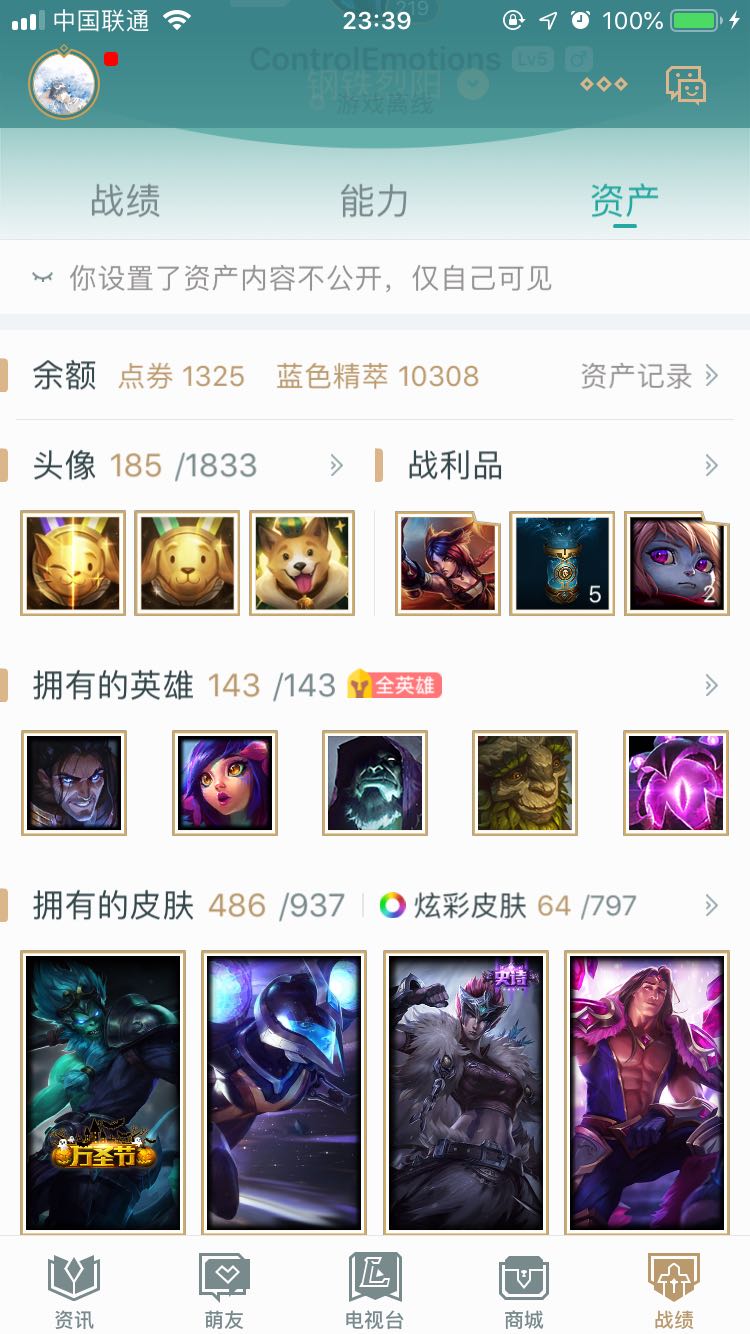Open 资产记录 asset records
Viewport: 750px width, 1334px height.
click(x=649, y=376)
